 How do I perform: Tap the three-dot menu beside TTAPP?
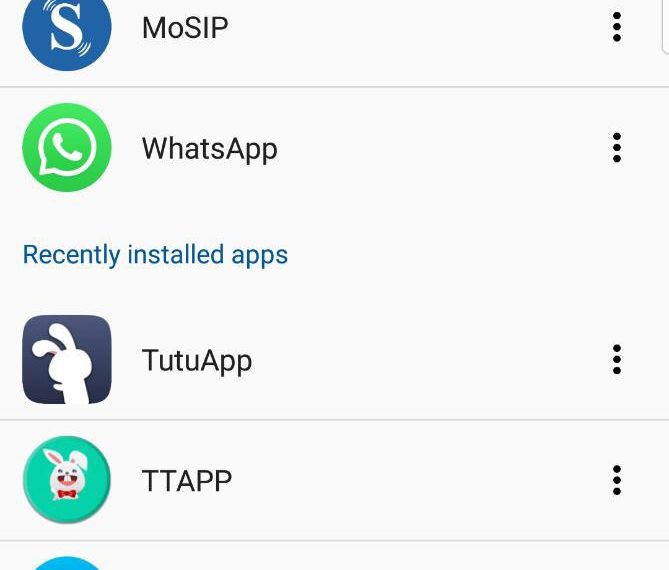pyautogui.click(x=617, y=480)
